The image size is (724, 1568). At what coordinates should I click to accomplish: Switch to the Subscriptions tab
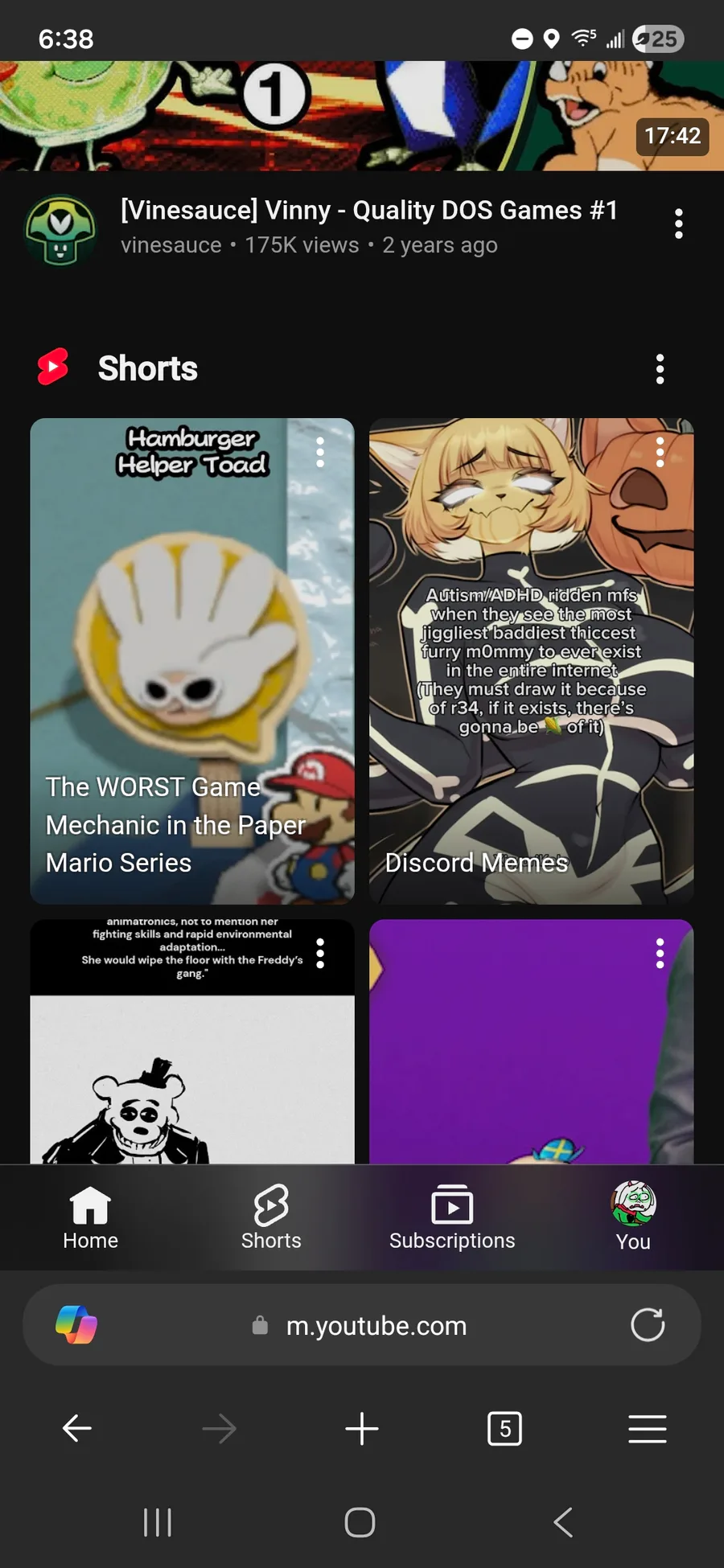pyautogui.click(x=452, y=1217)
